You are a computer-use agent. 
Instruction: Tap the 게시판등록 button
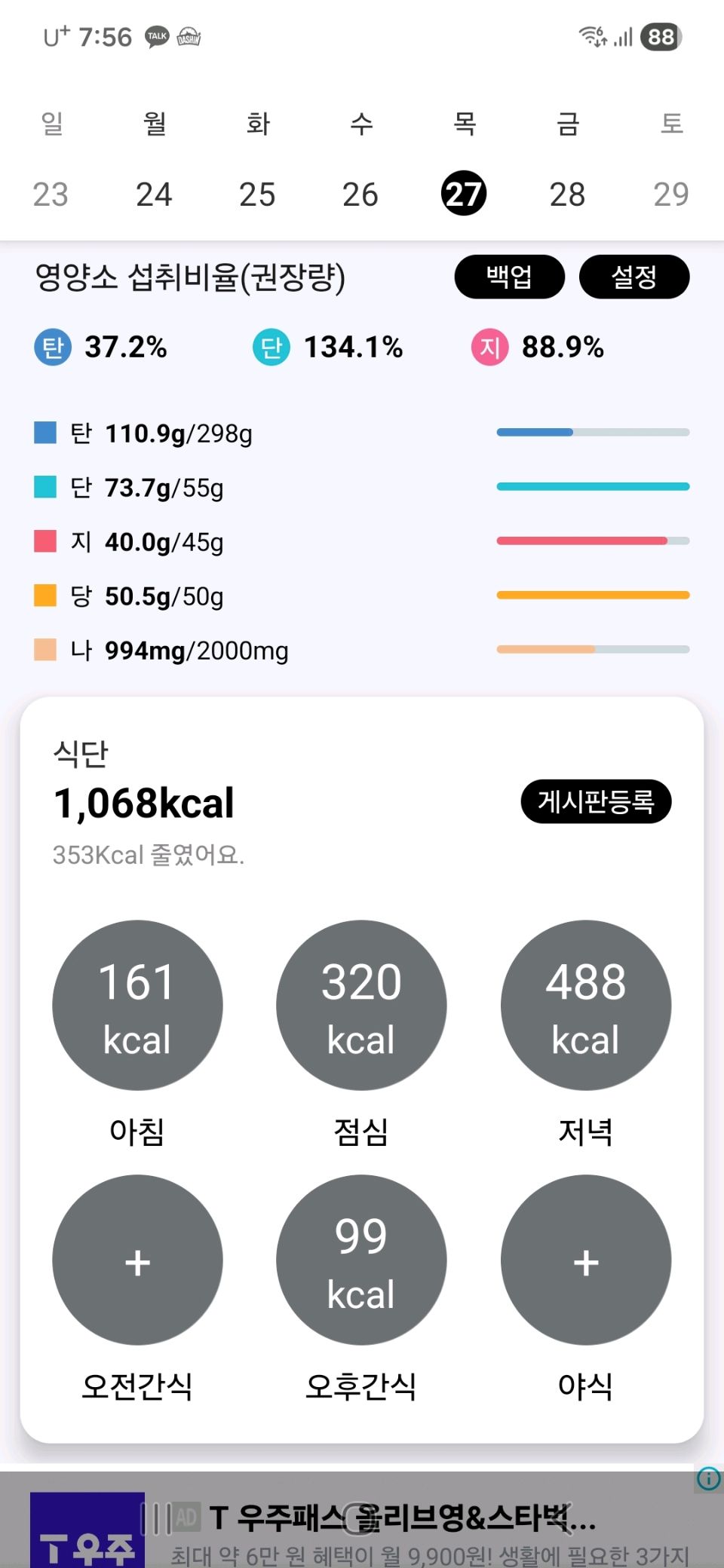(x=595, y=801)
